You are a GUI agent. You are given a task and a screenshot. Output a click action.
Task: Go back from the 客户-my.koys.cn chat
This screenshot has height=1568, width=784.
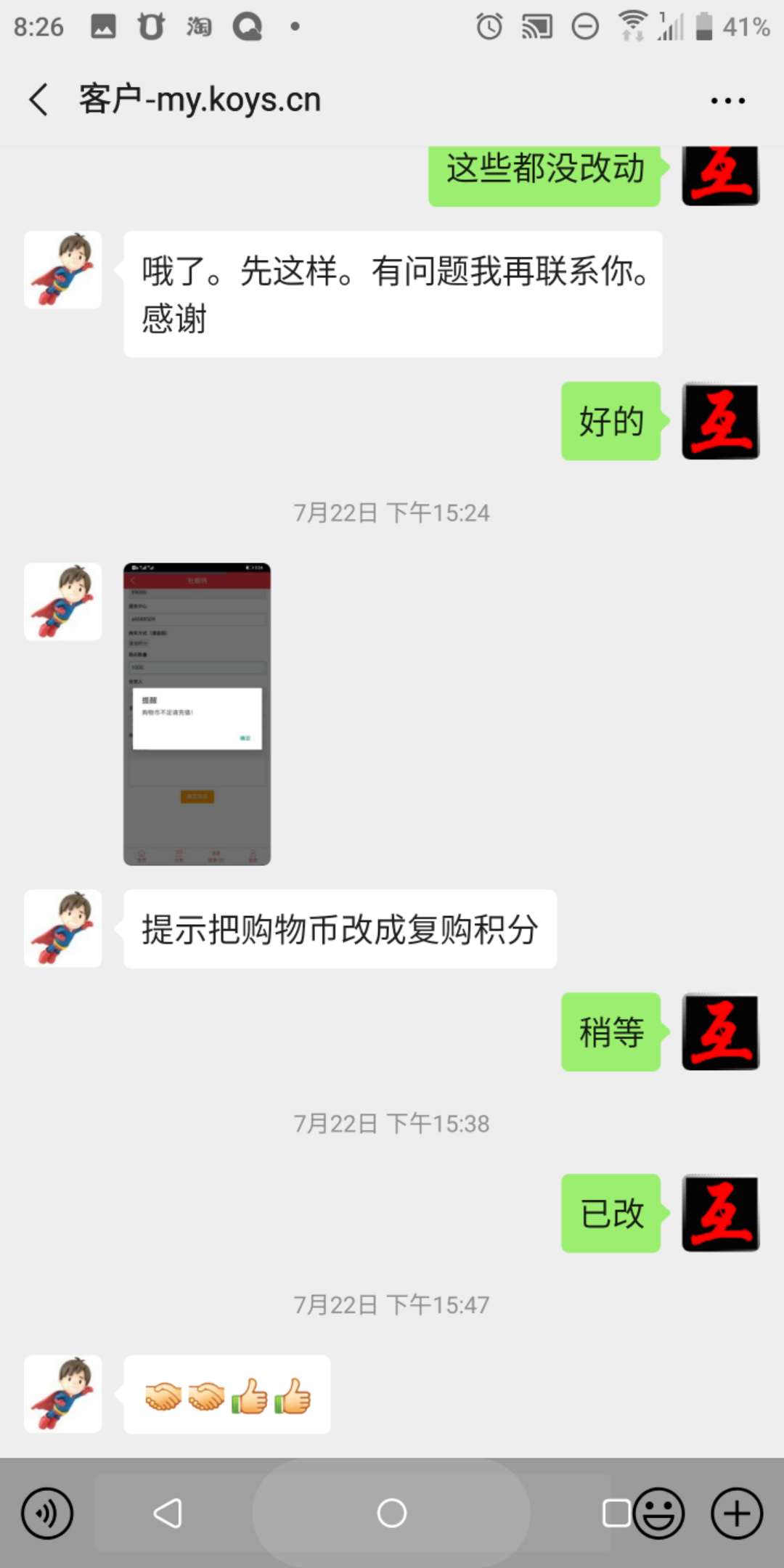point(39,99)
